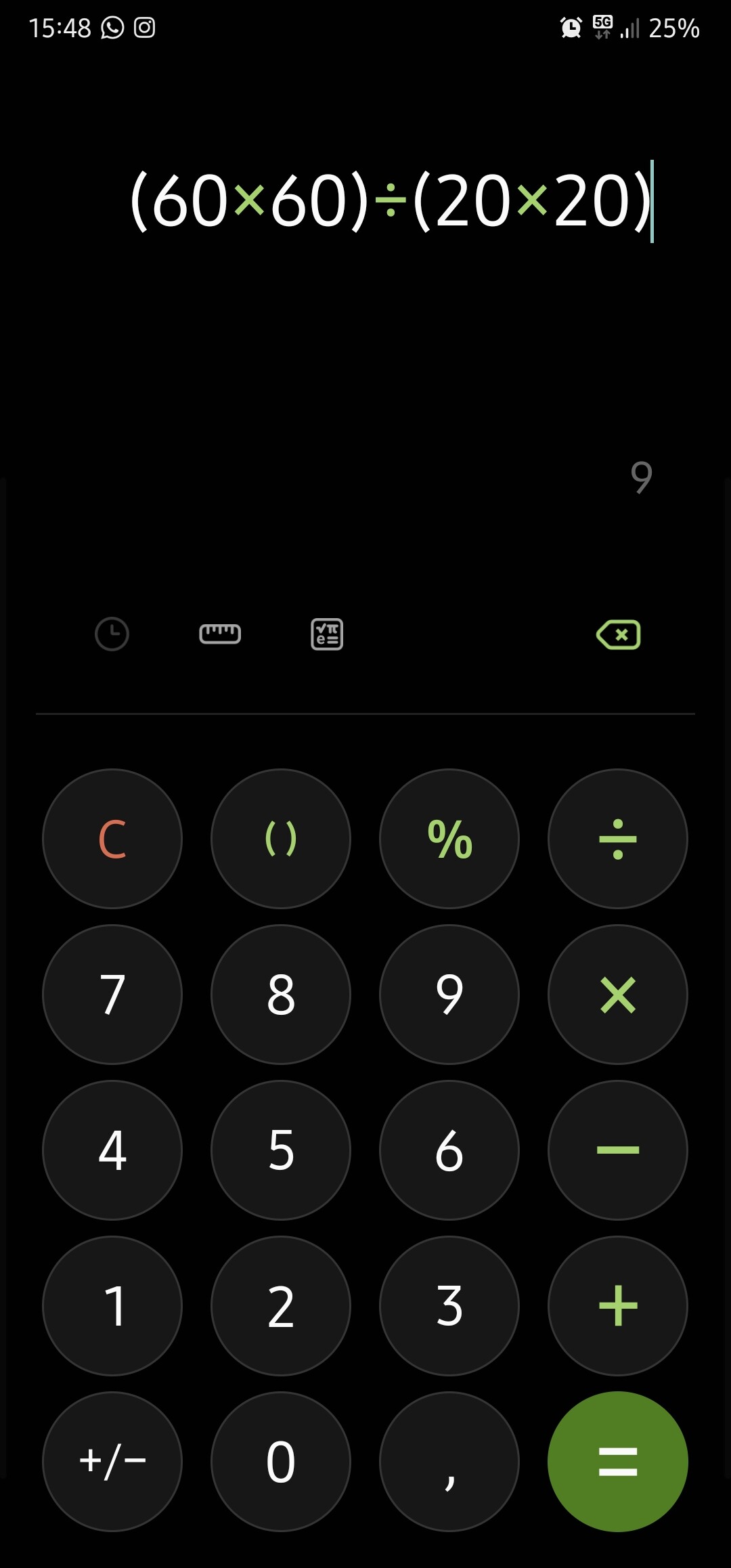The width and height of the screenshot is (731, 1568).
Task: Enter digit 0
Action: coord(281,1462)
